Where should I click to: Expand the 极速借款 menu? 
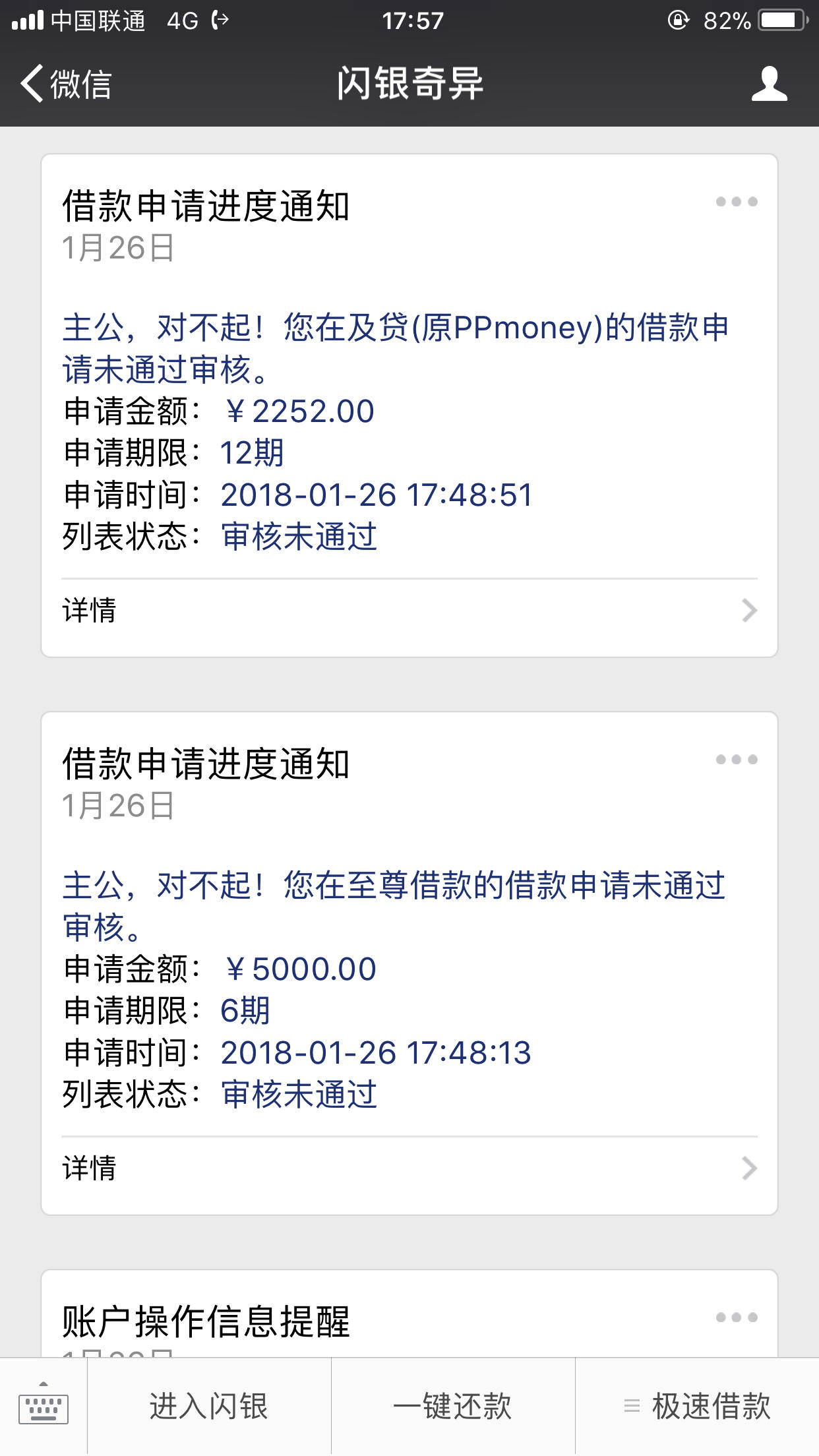[x=698, y=1407]
